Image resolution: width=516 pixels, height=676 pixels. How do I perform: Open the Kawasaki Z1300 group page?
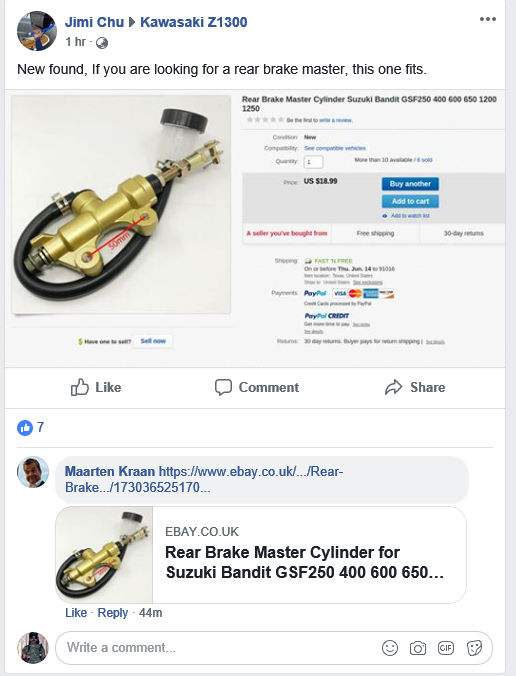pyautogui.click(x=194, y=22)
